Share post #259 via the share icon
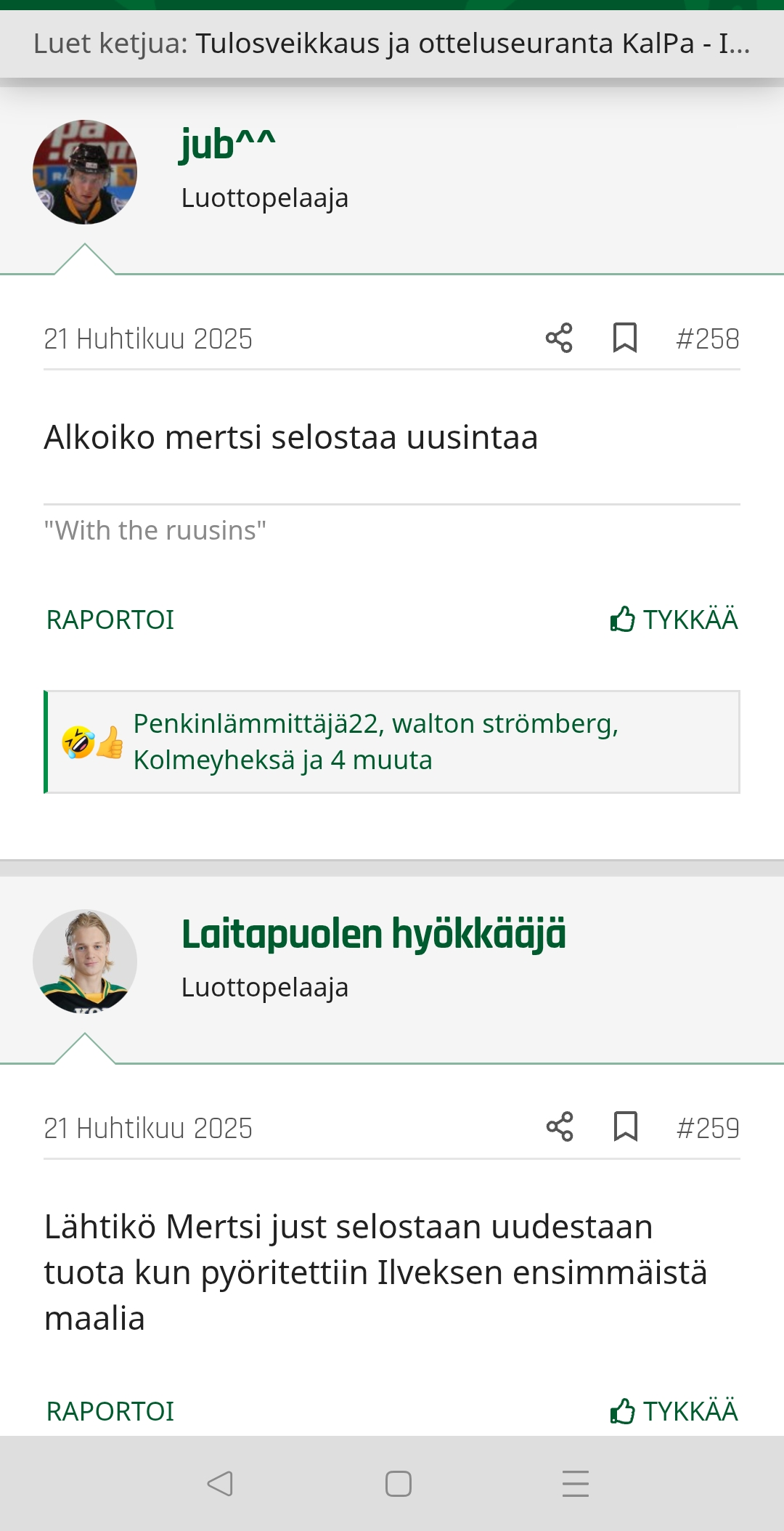 [559, 1127]
